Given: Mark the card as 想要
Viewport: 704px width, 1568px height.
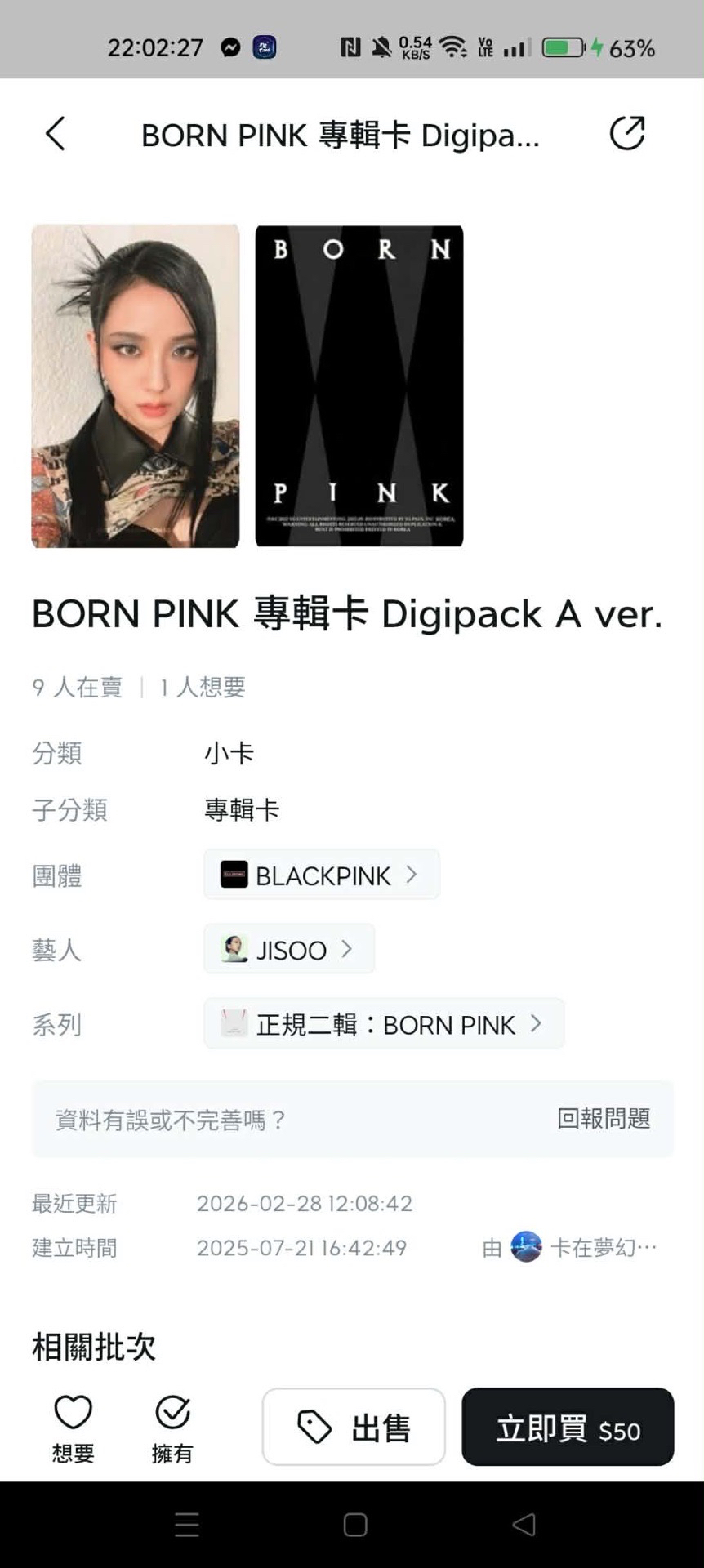Looking at the screenshot, I should (x=73, y=1428).
